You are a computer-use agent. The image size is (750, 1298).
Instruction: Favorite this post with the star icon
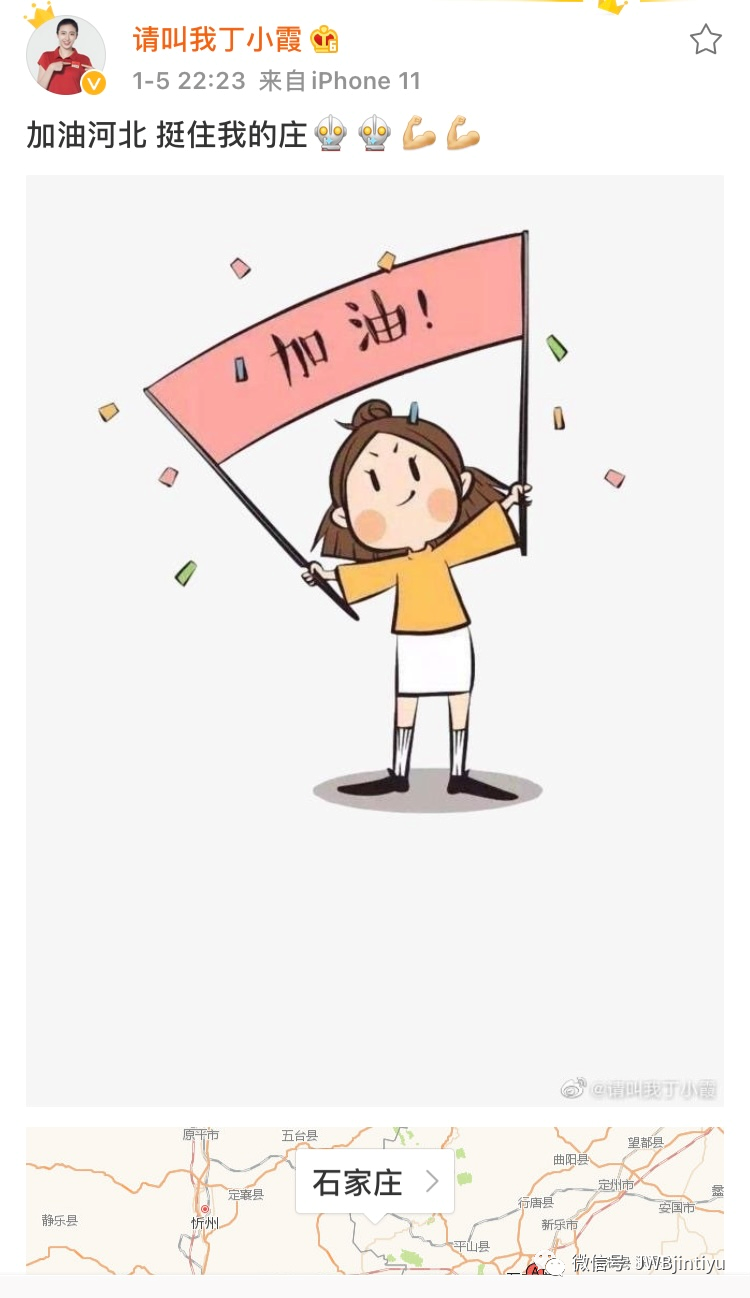(x=705, y=40)
